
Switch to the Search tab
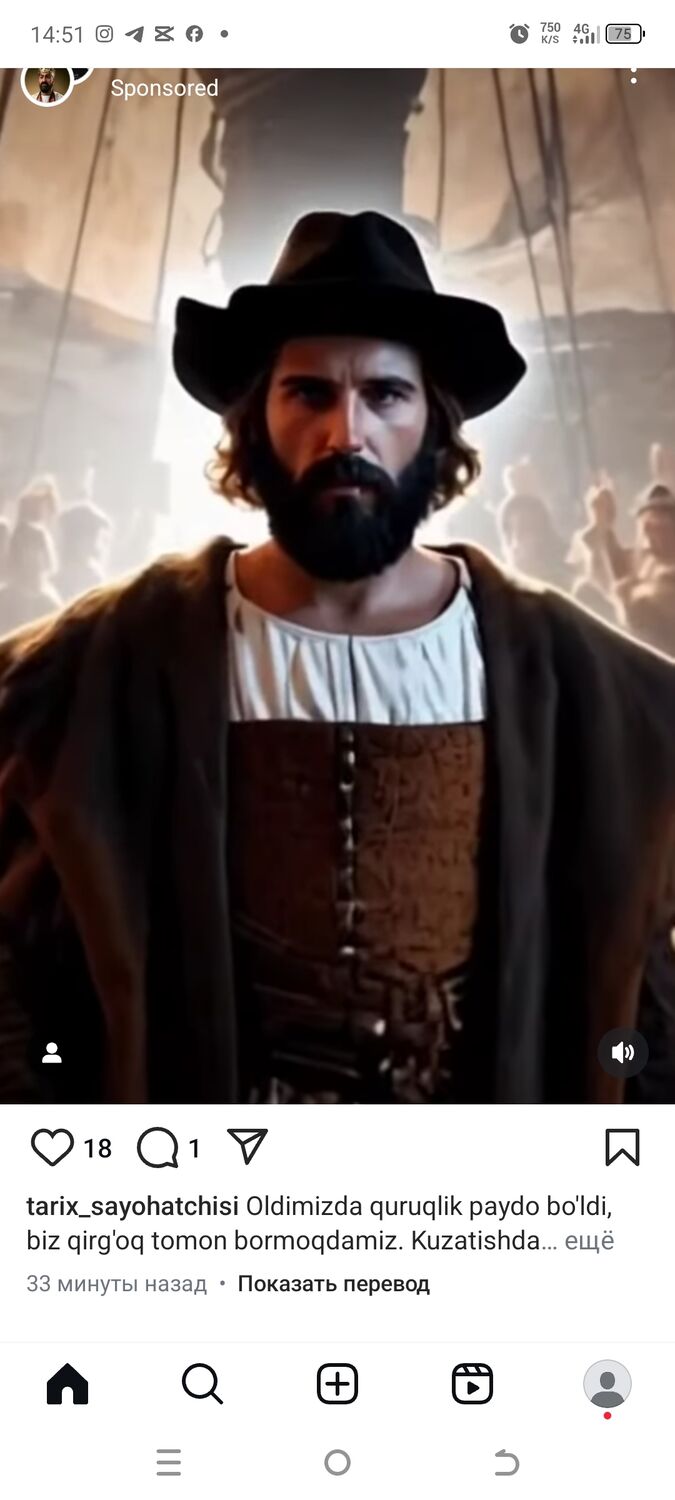pos(202,1385)
